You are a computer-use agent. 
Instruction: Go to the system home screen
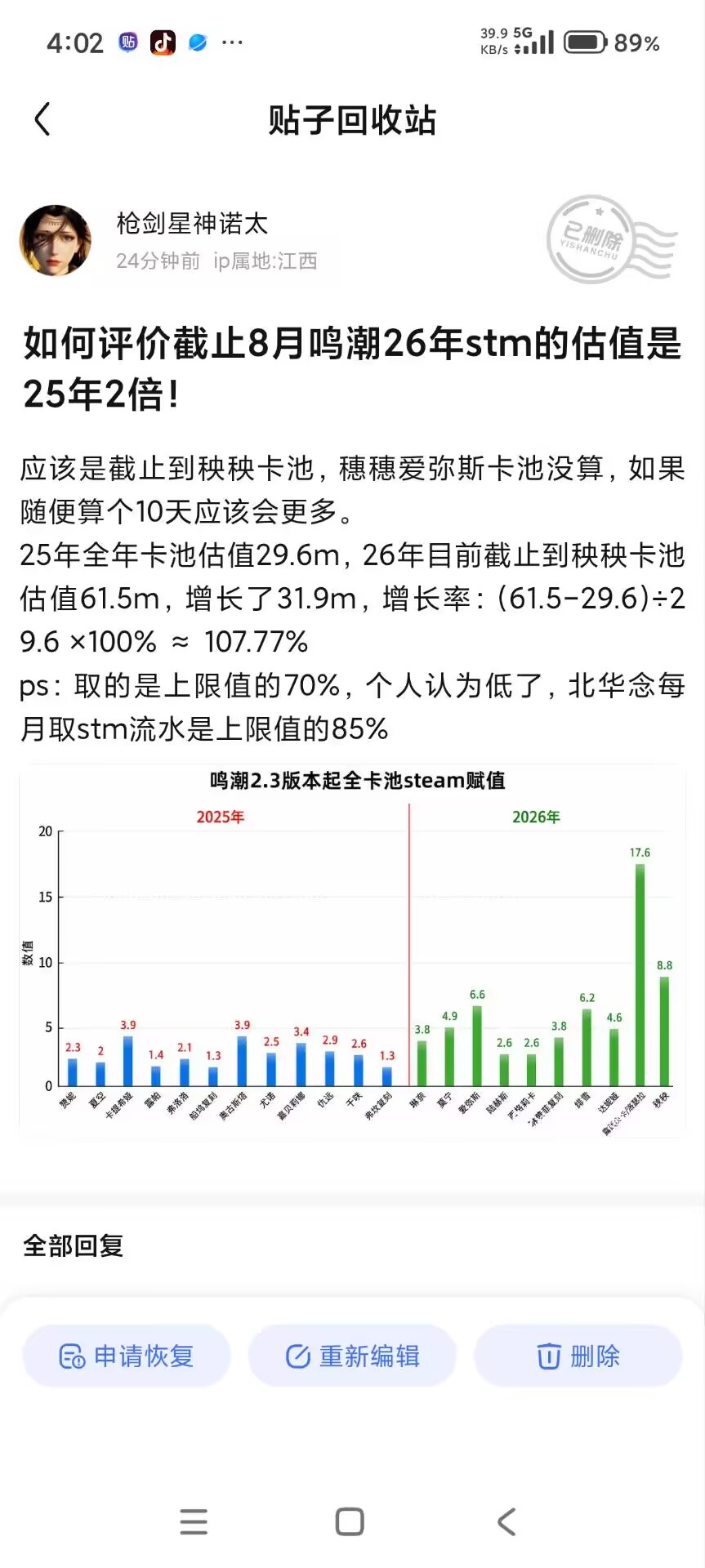click(350, 1522)
